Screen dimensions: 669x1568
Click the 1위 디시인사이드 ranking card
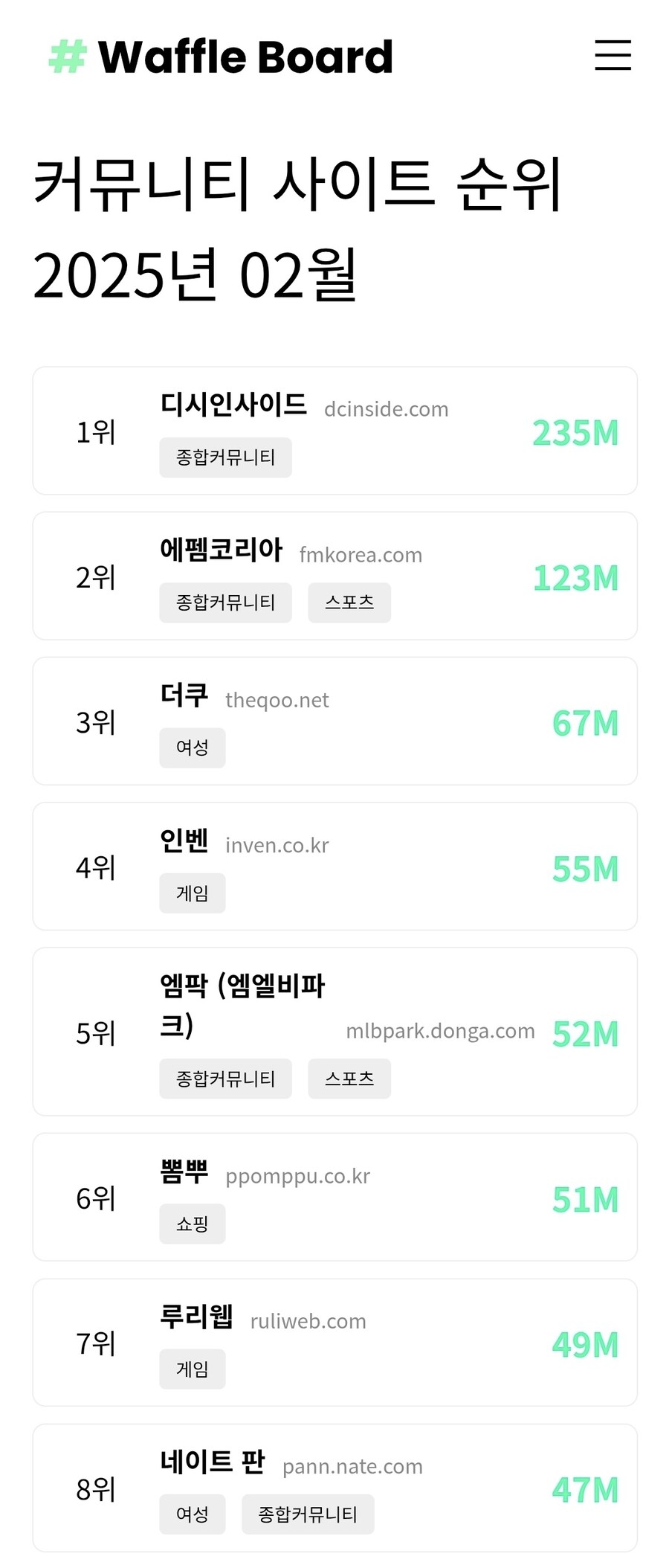[334, 430]
